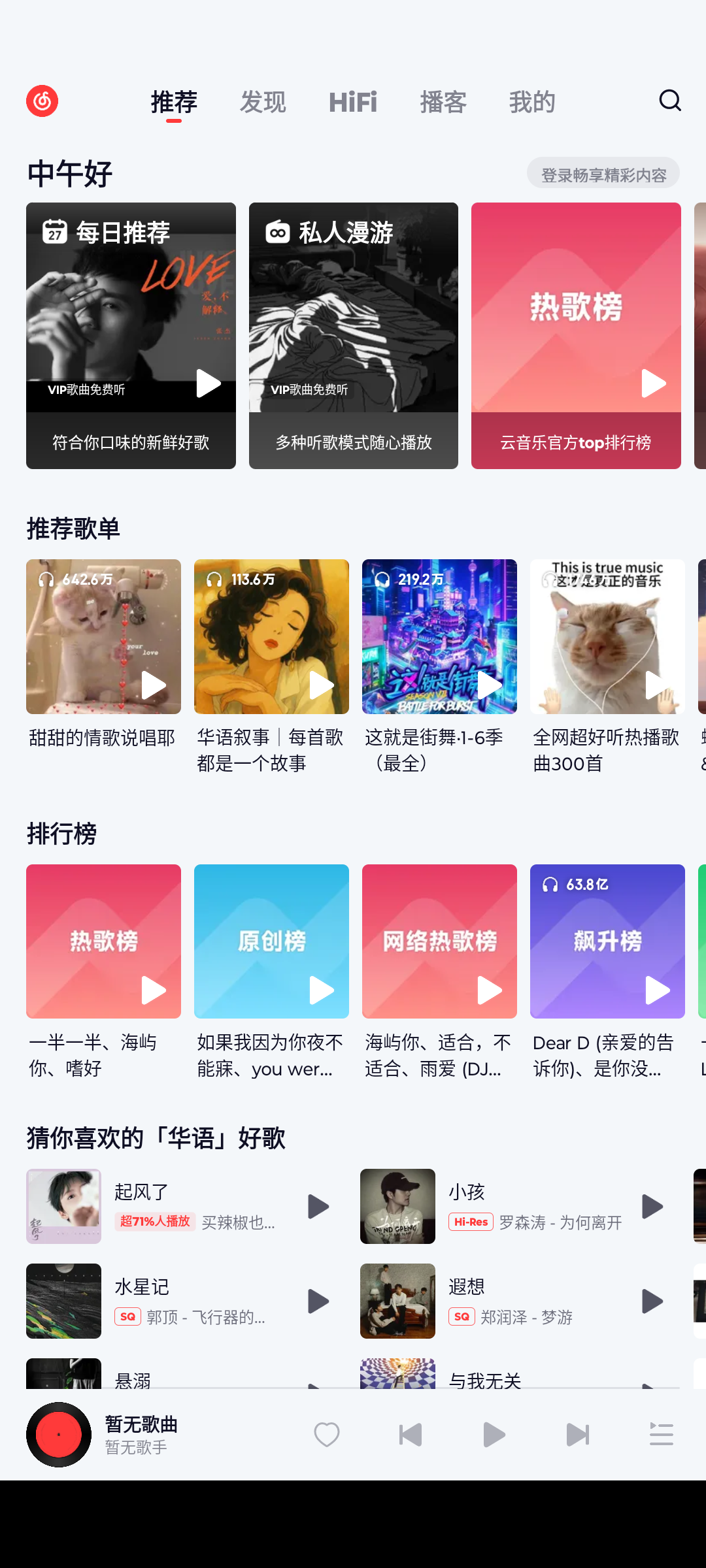Switch to the 发现 tab

coord(263,102)
